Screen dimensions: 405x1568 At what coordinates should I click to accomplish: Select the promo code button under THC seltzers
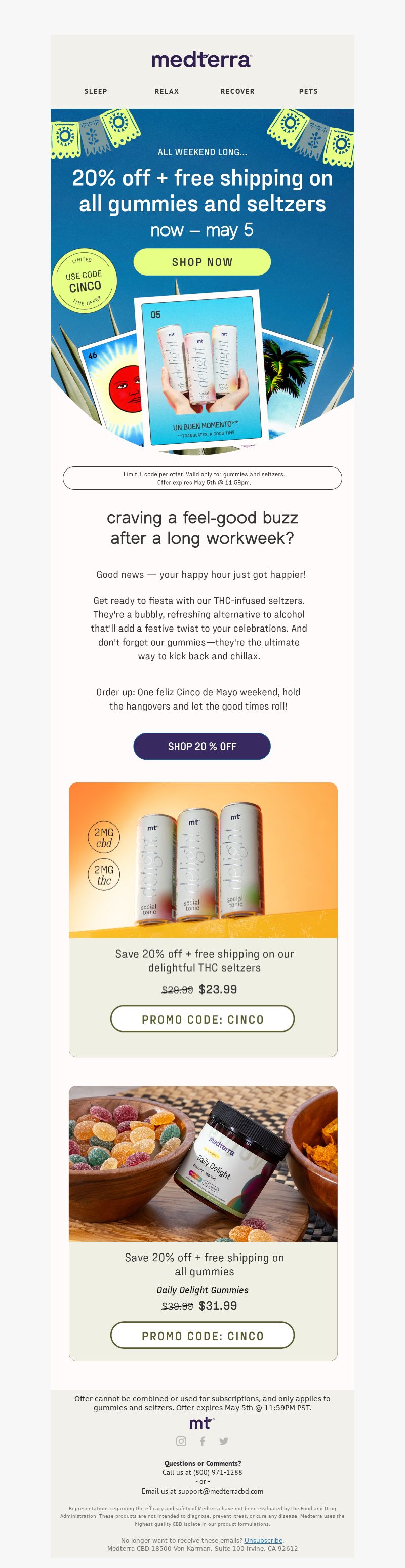[202, 1019]
